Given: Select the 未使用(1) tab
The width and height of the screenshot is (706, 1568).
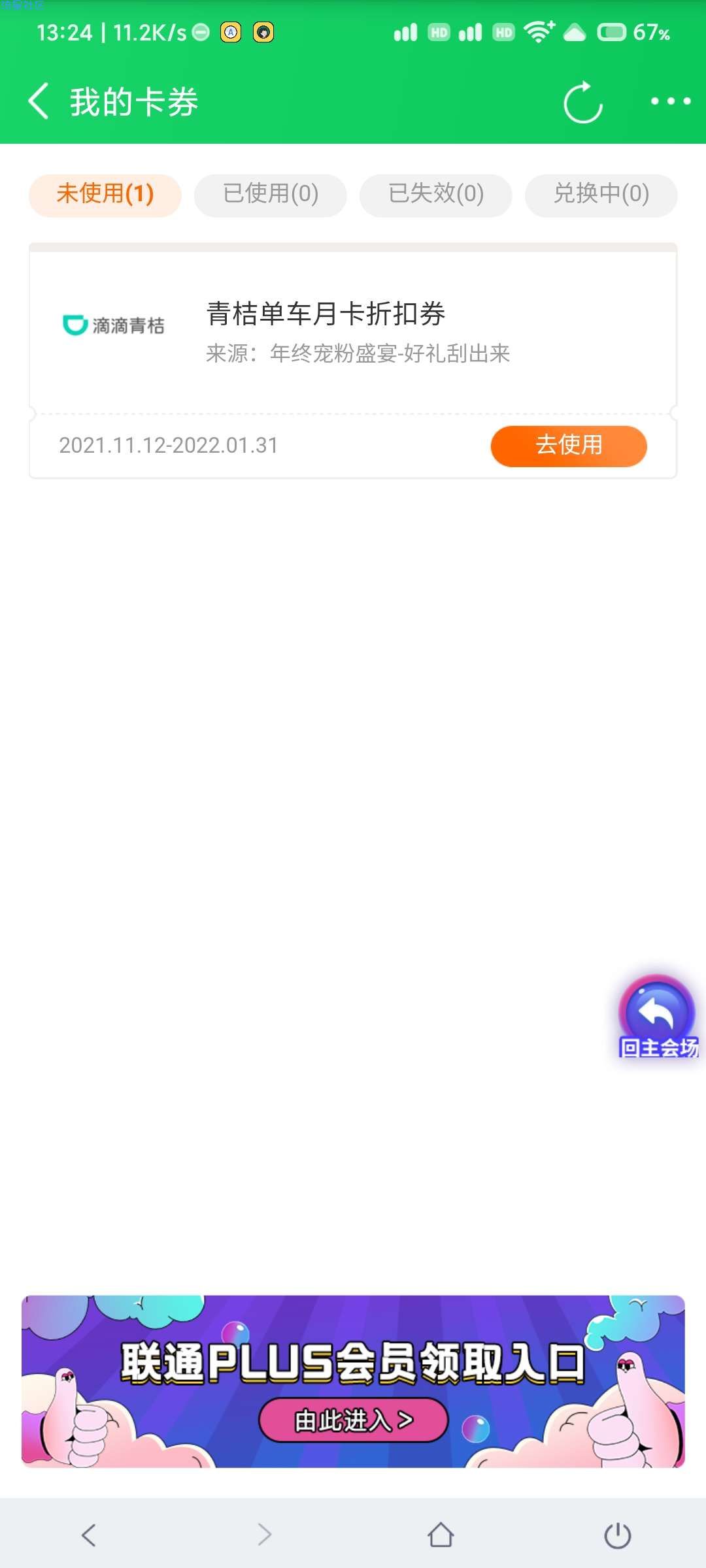Looking at the screenshot, I should (x=105, y=194).
